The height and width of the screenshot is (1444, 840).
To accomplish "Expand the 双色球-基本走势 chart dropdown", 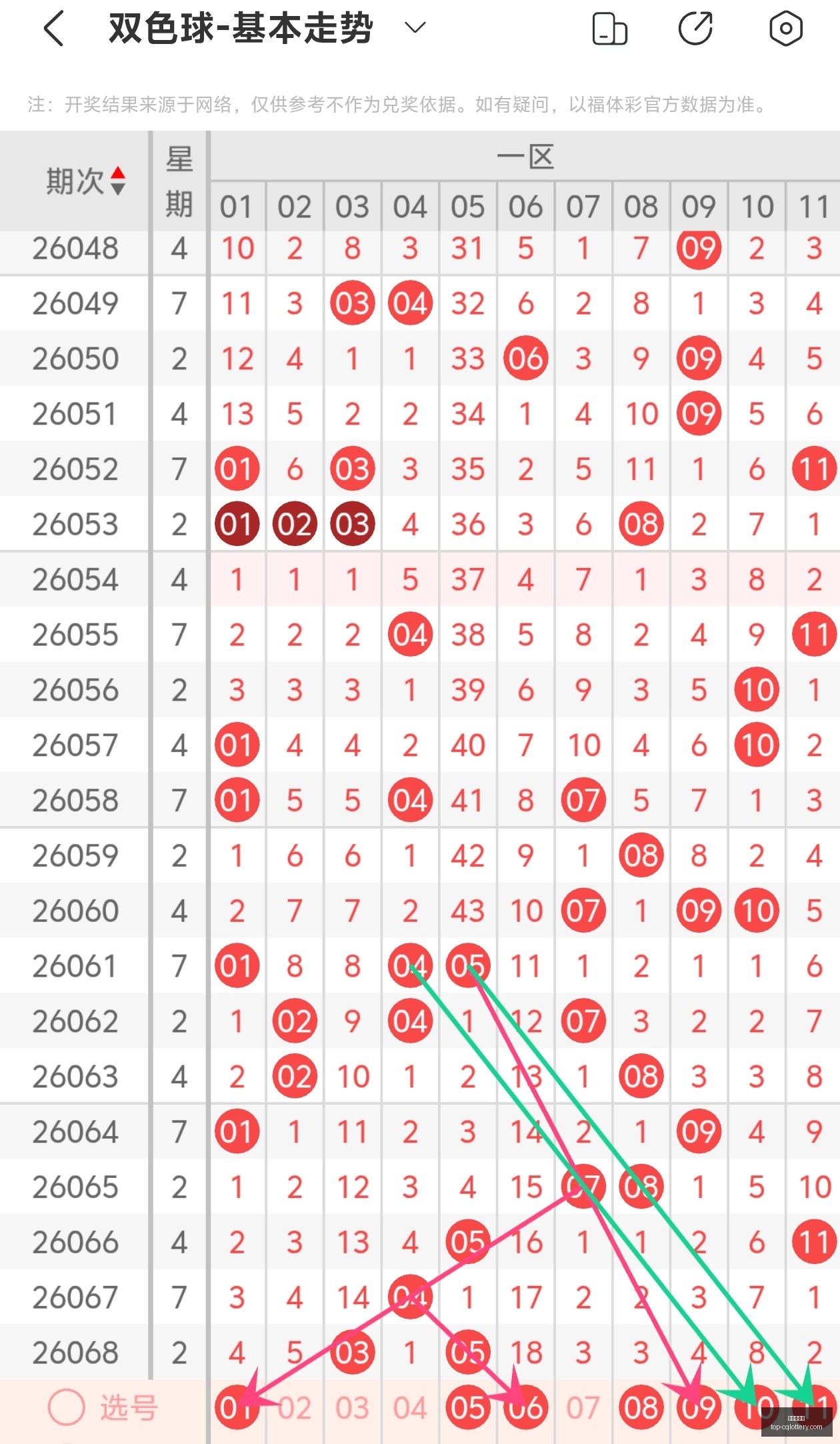I will 415,28.
